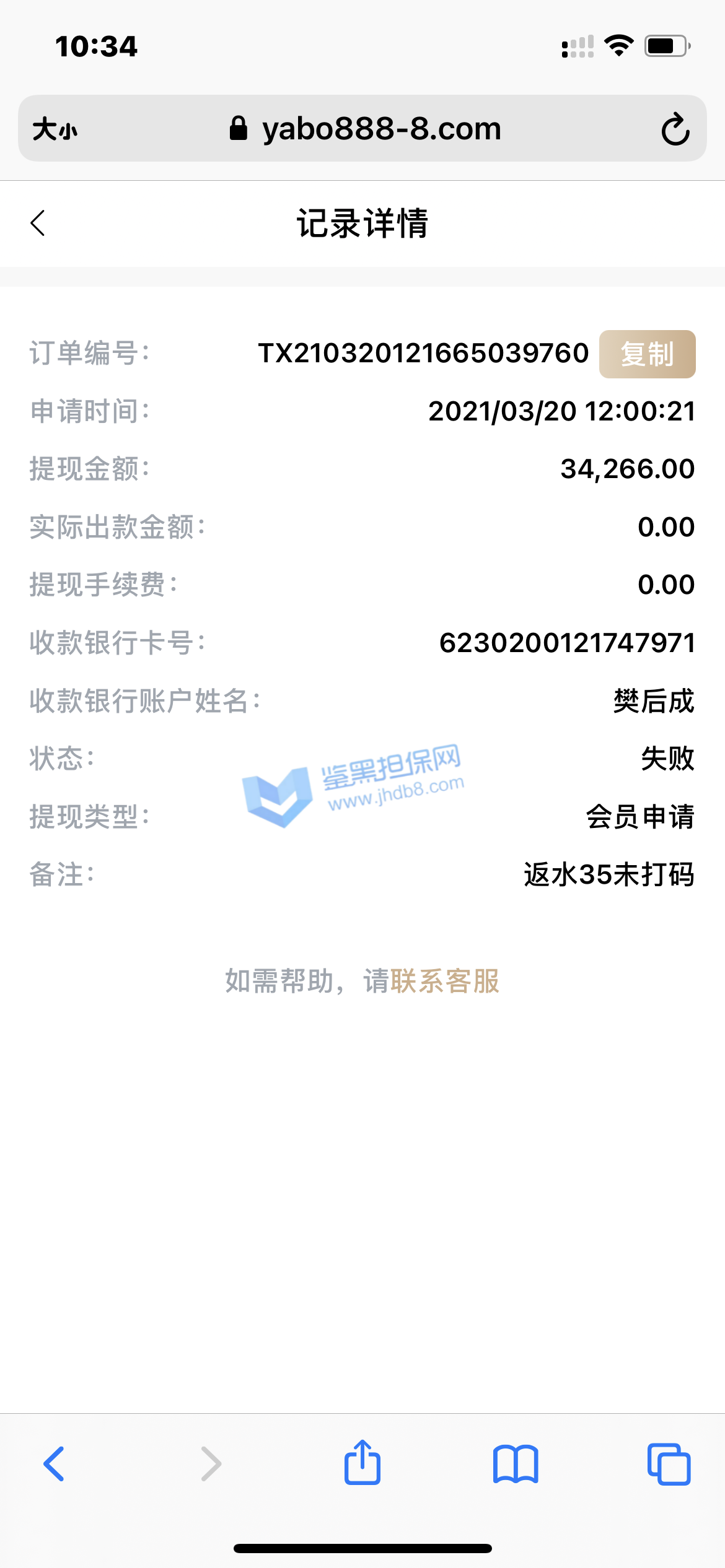Viewport: 725px width, 1568px height.
Task: Reload the page in Safari
Action: point(675,129)
